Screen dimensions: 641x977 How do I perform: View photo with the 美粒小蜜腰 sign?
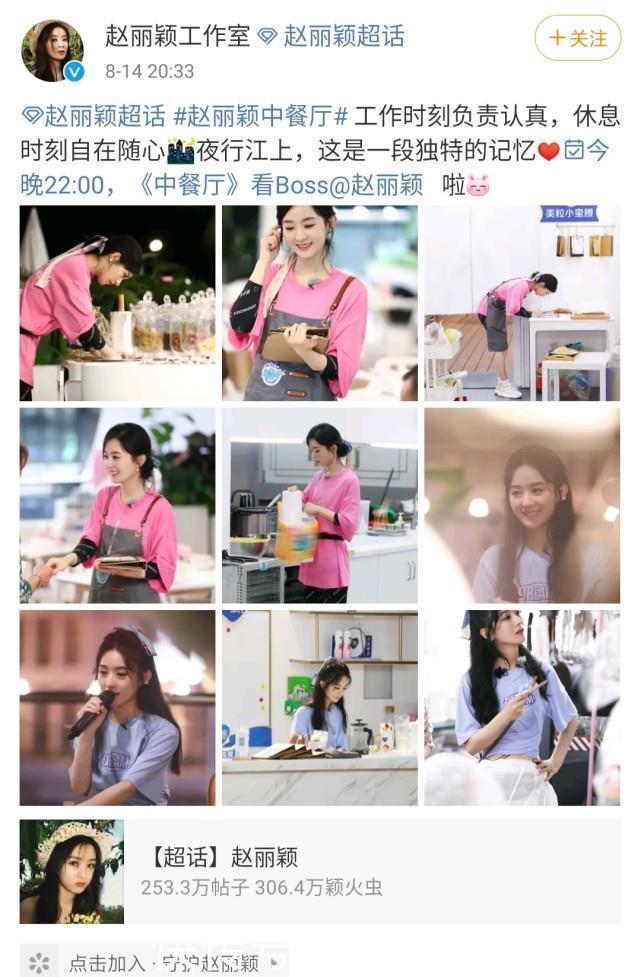[x=521, y=303]
